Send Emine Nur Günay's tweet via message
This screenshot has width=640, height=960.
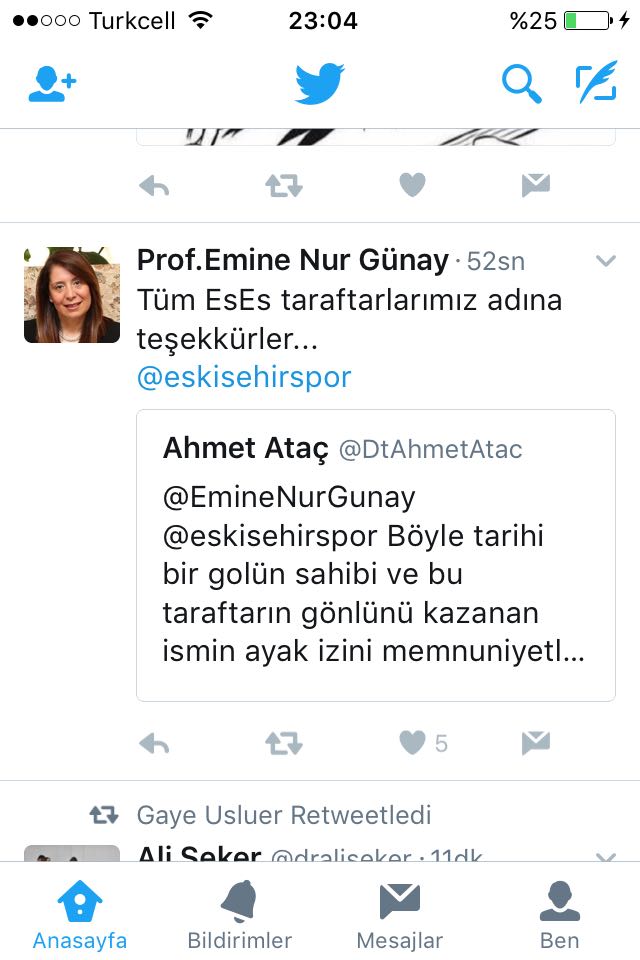click(x=536, y=743)
